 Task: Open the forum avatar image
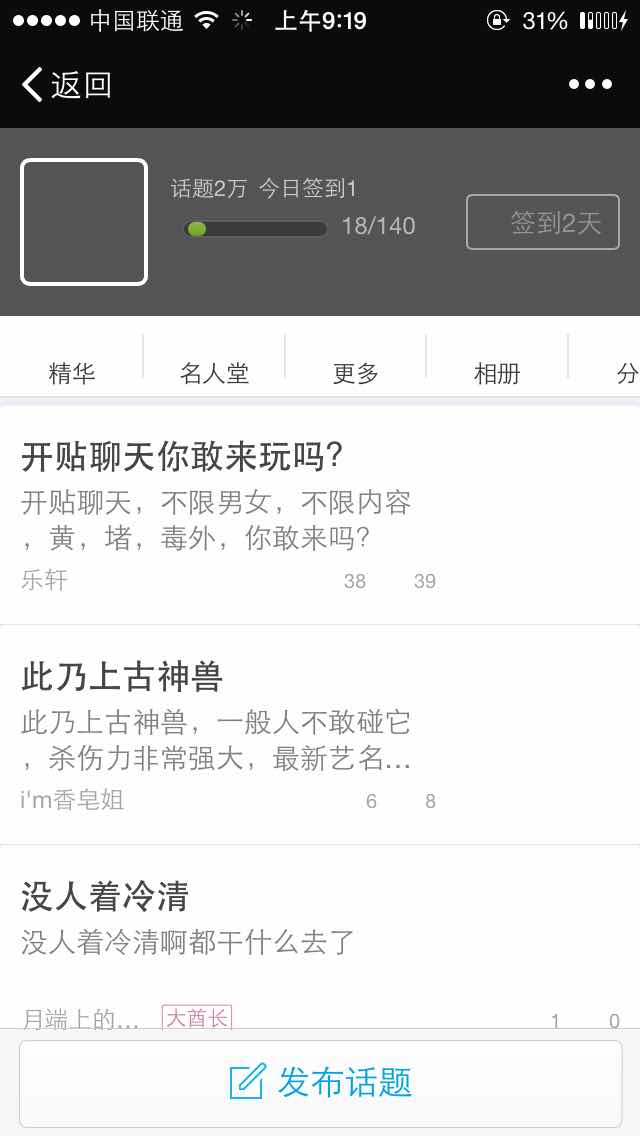84,222
